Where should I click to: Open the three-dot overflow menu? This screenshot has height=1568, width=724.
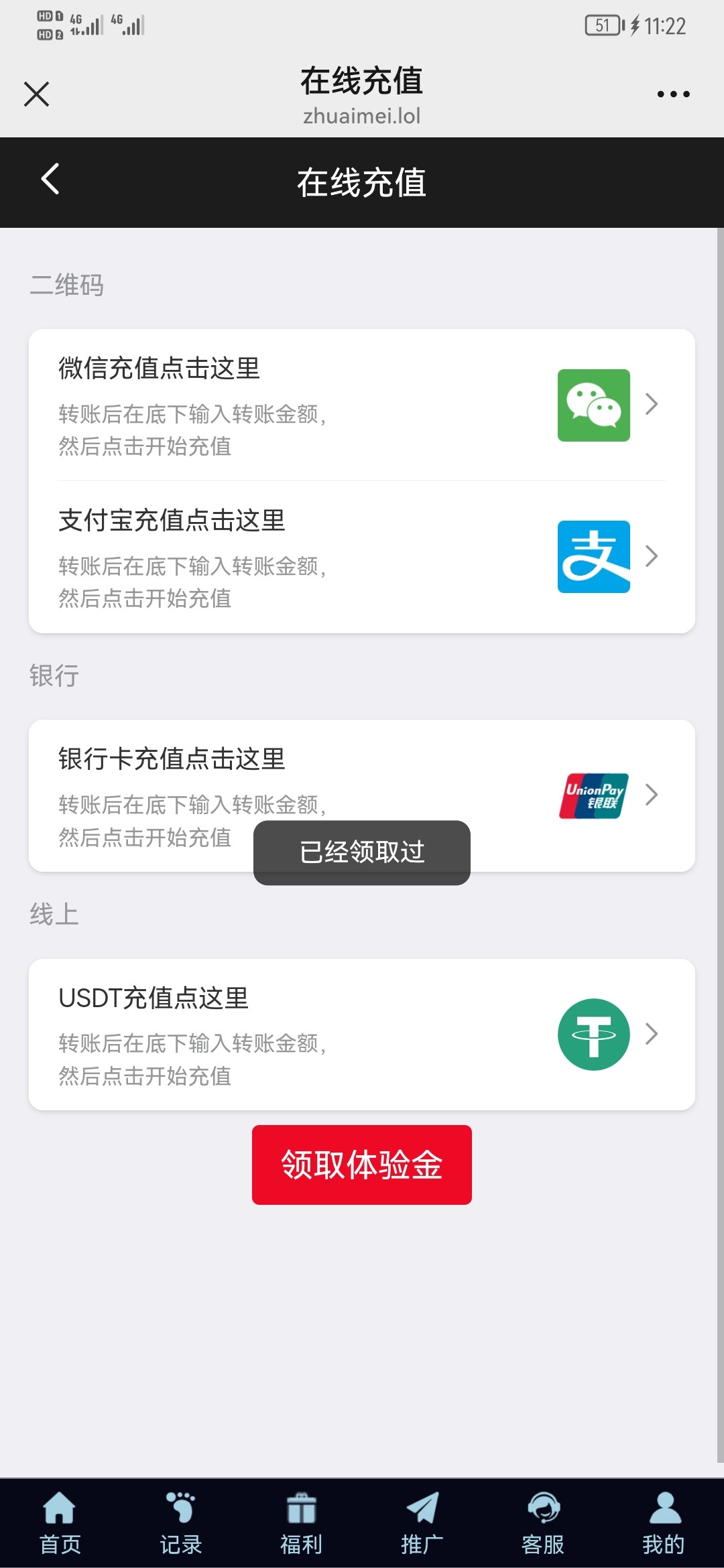coord(673,94)
